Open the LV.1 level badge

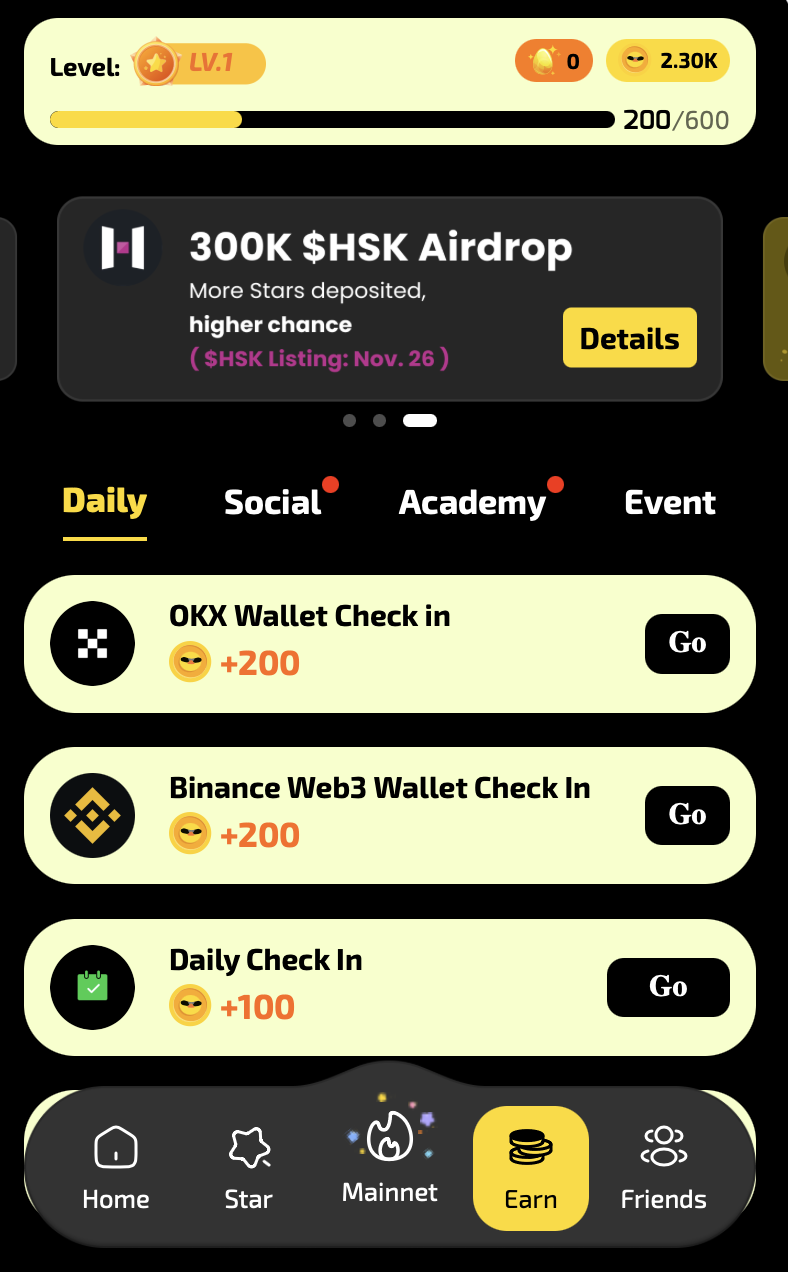pyautogui.click(x=197, y=62)
